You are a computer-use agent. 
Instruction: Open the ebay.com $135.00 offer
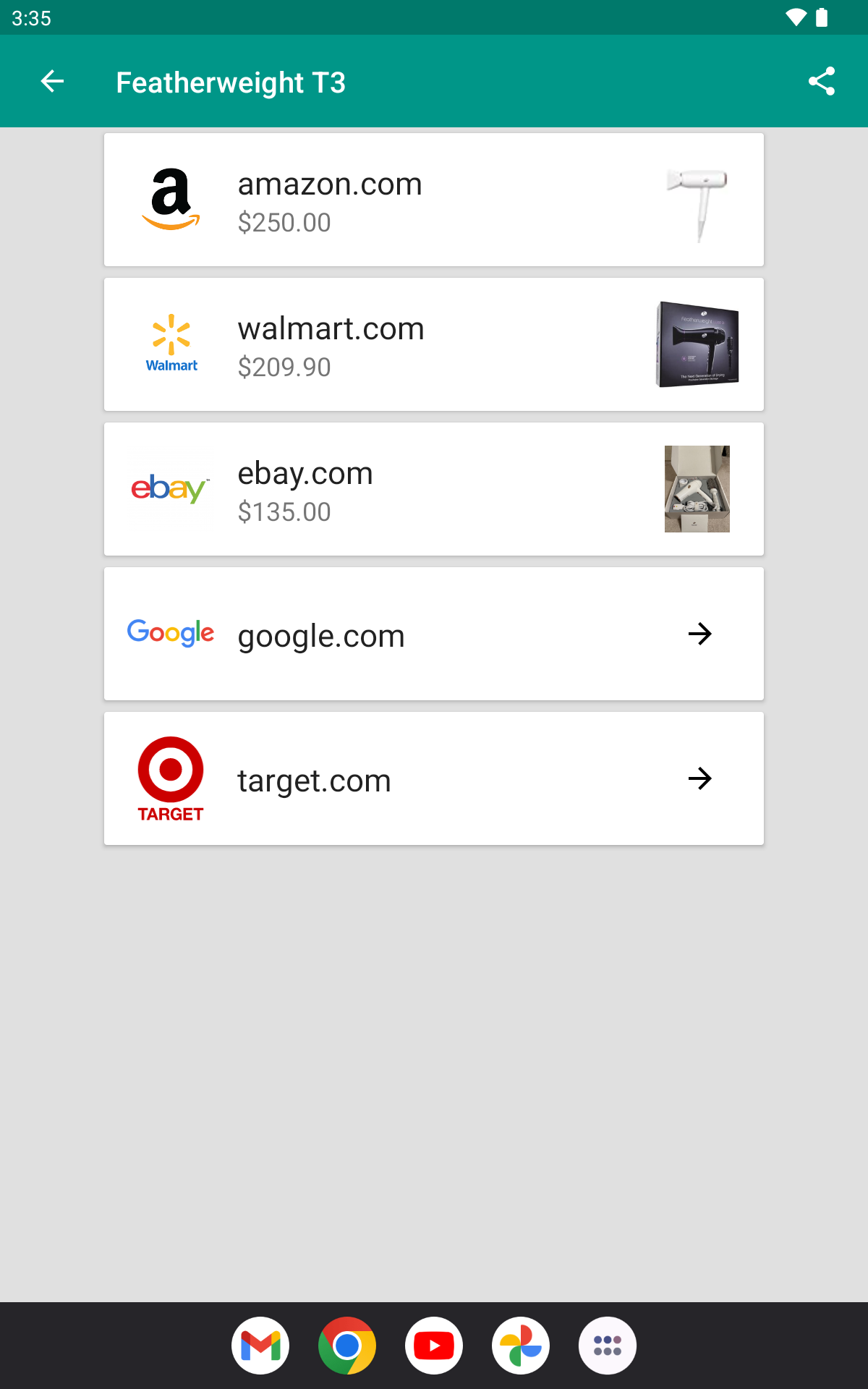(x=434, y=489)
